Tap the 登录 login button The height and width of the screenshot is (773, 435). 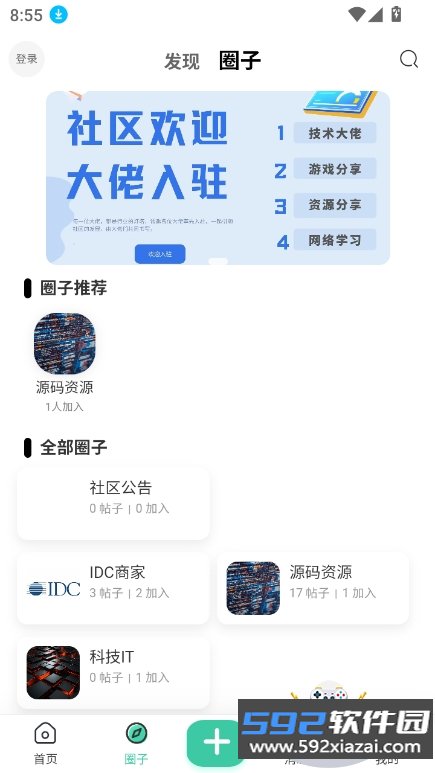click(x=27, y=59)
